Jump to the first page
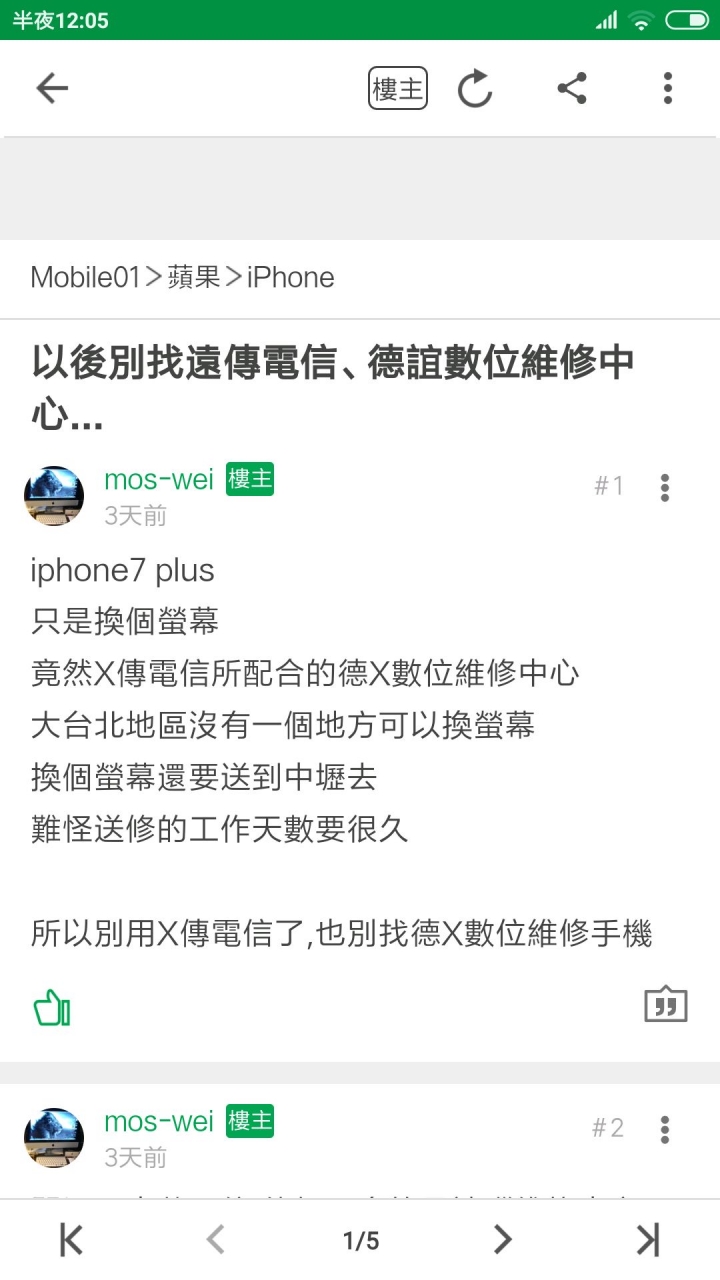This screenshot has width=720, height=1280. 71,1240
